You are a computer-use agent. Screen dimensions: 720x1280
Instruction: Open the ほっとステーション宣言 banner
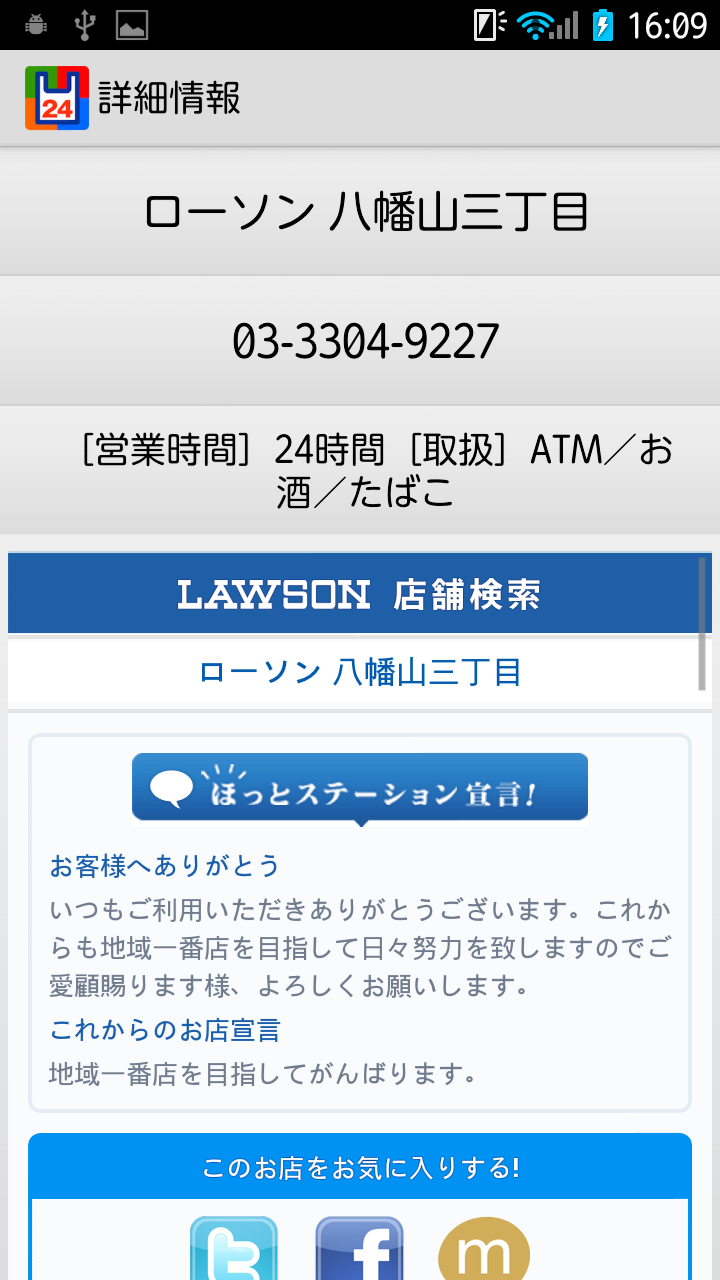(x=360, y=788)
